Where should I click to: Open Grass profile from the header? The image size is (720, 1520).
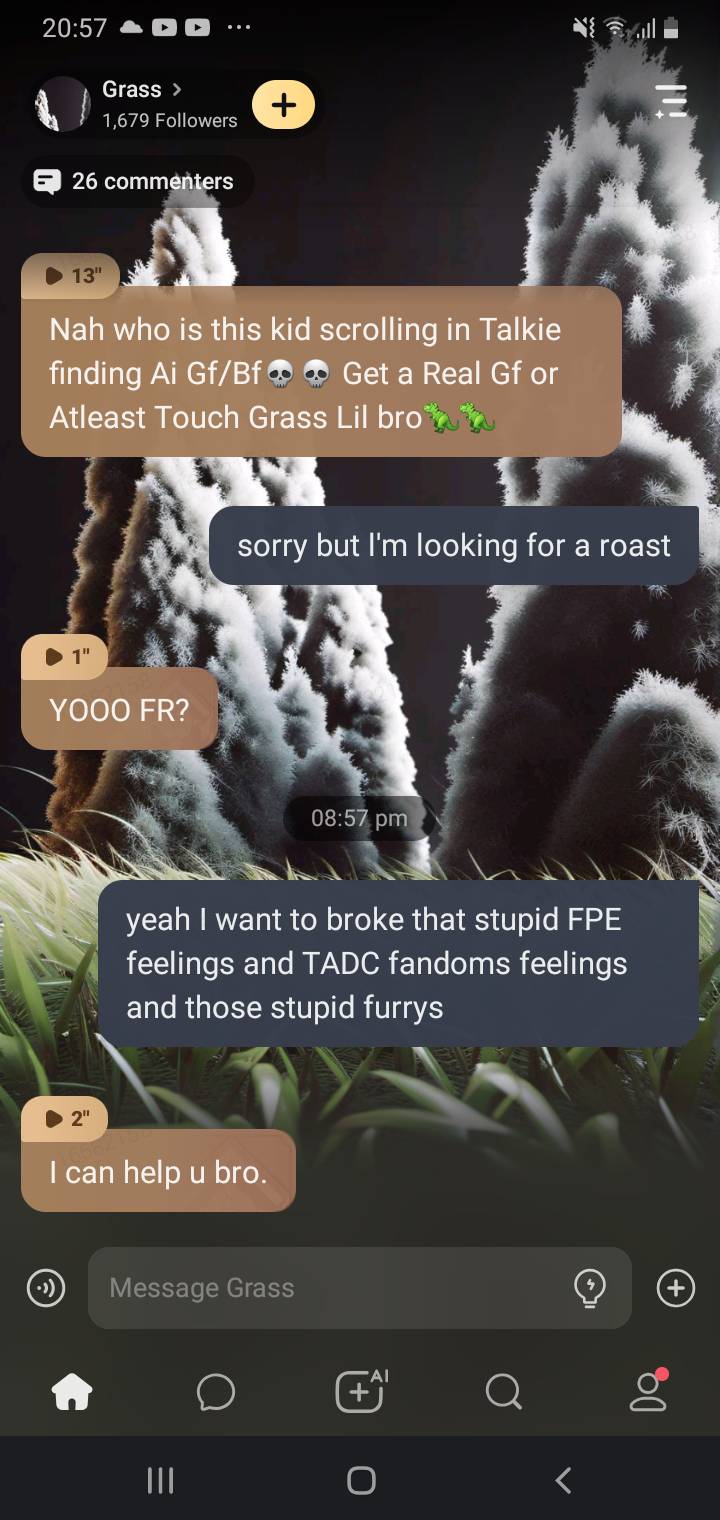(140, 103)
